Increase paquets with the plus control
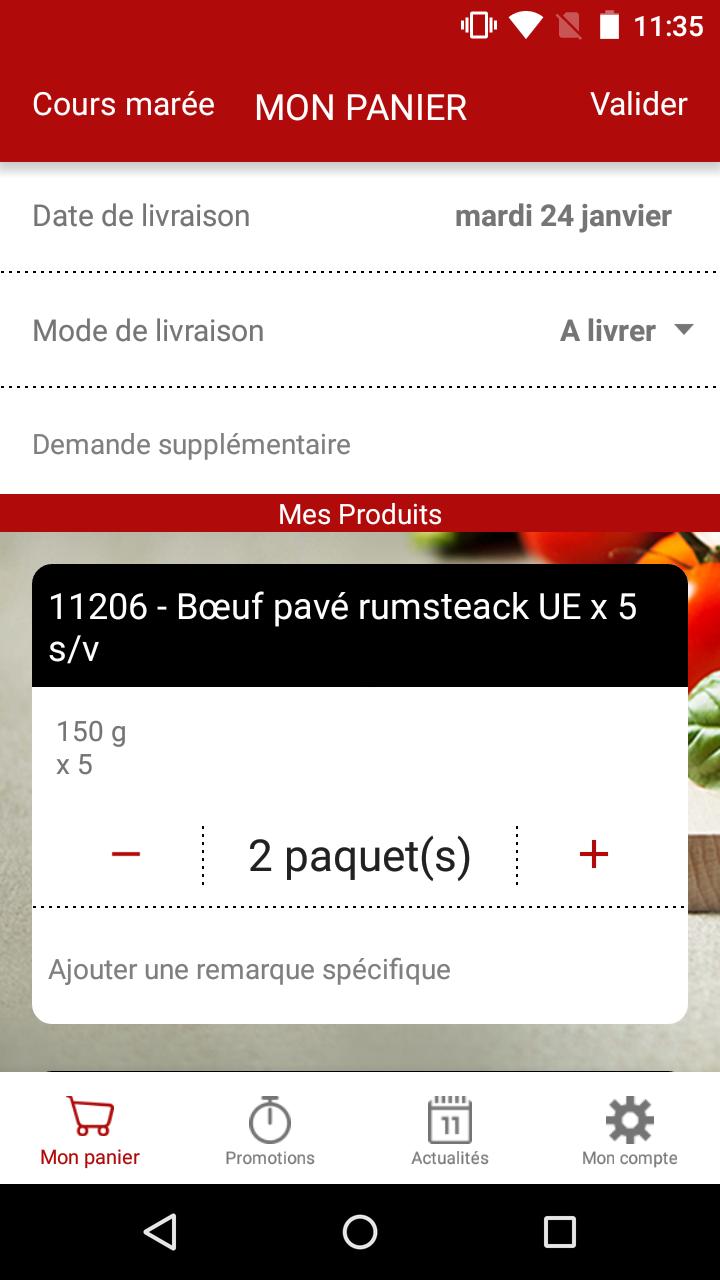 593,853
